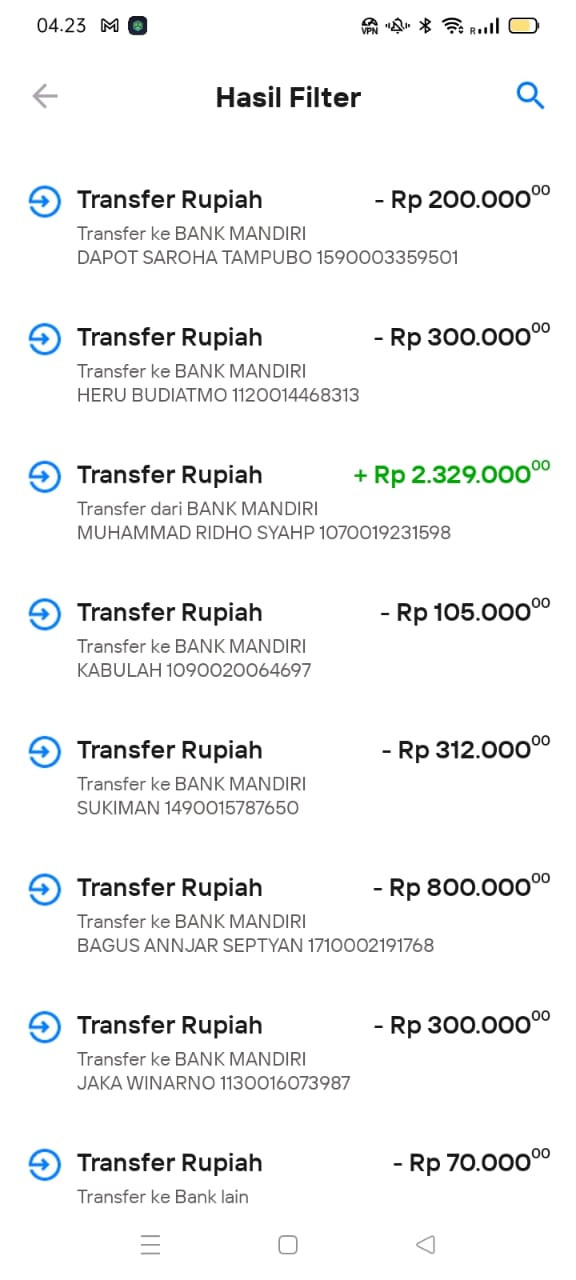
Task: Open the SUKIMAN transfer of Rp 312.000
Action: 288,777
